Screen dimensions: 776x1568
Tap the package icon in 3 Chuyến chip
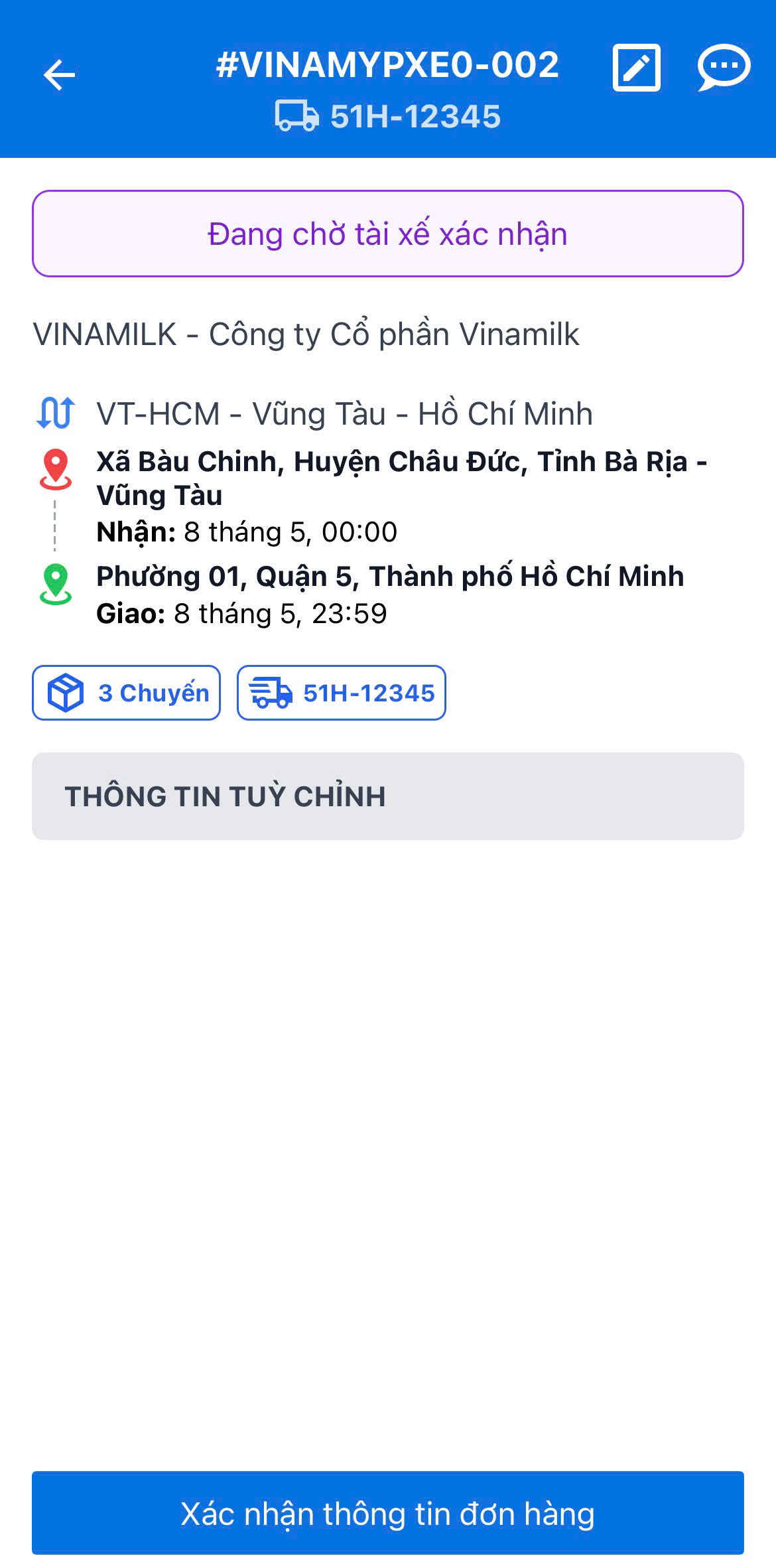point(66,693)
